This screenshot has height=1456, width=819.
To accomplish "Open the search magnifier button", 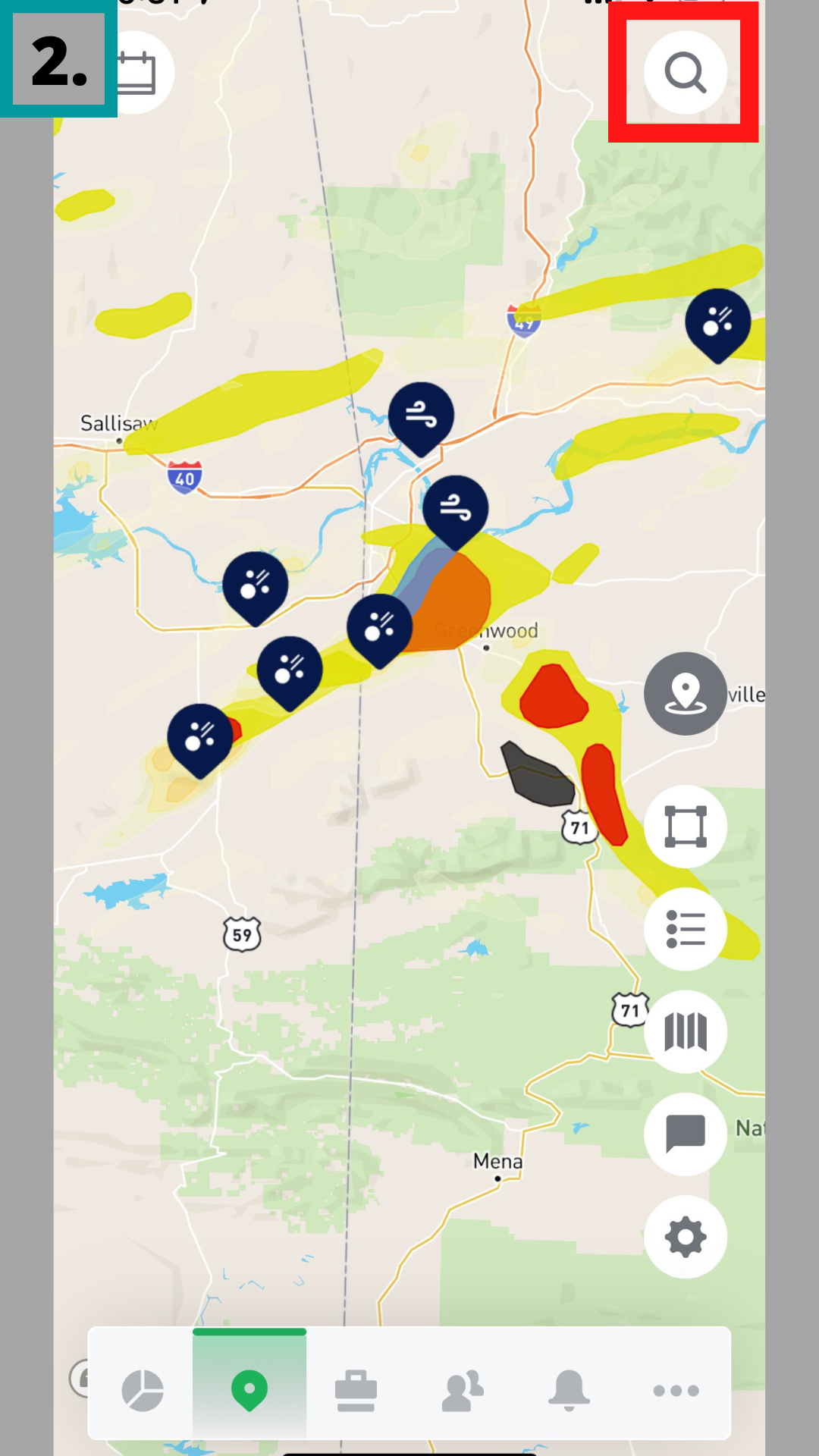I will [685, 73].
